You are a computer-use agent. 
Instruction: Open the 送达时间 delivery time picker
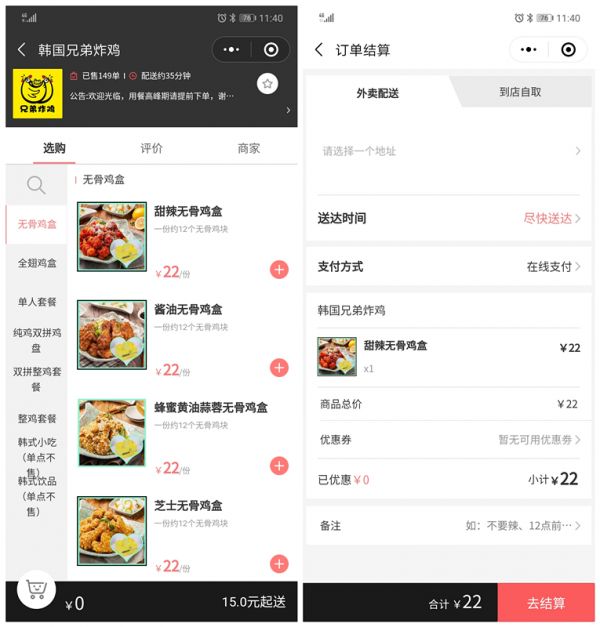pyautogui.click(x=449, y=218)
